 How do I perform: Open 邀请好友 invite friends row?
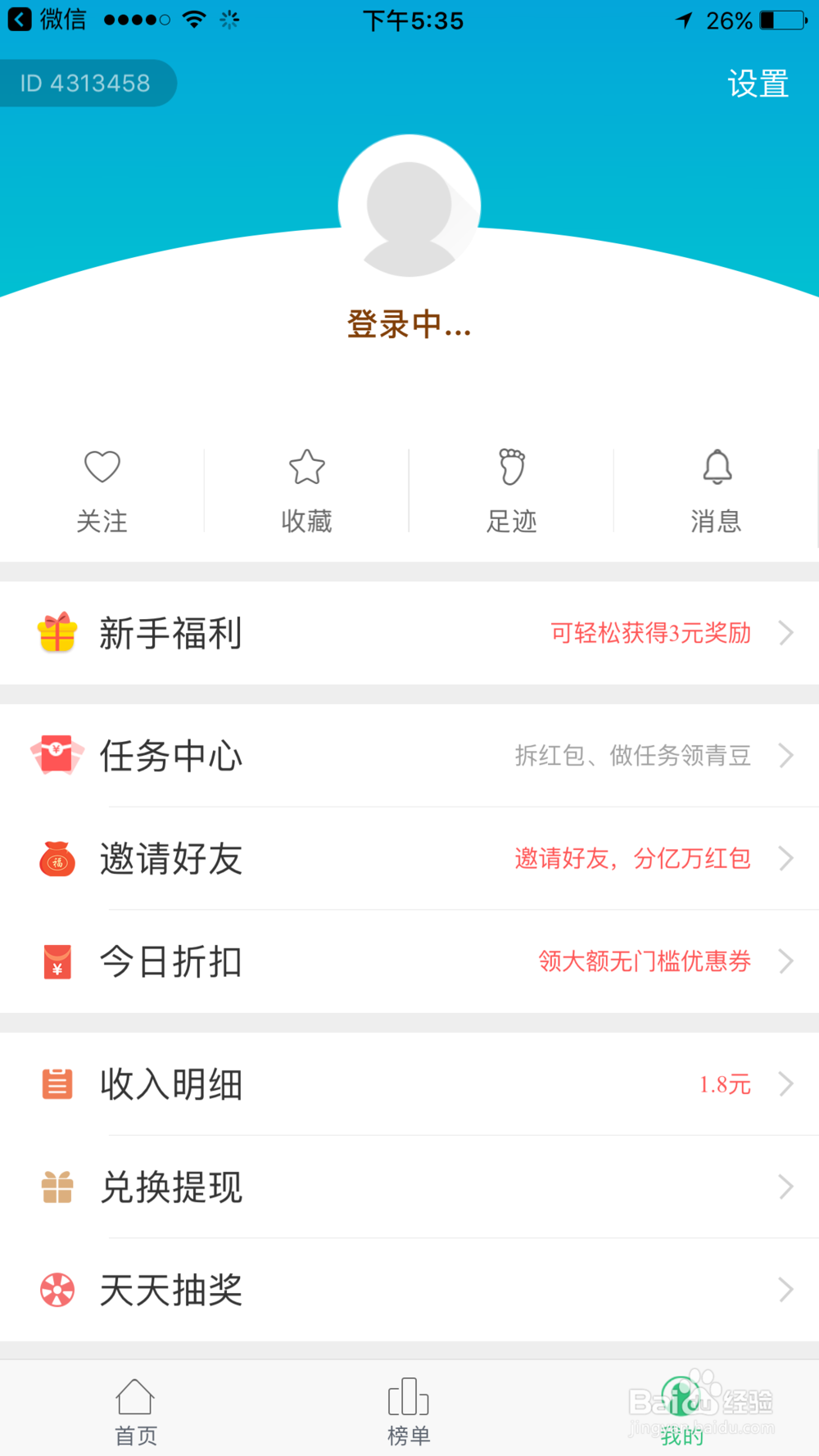(x=409, y=858)
